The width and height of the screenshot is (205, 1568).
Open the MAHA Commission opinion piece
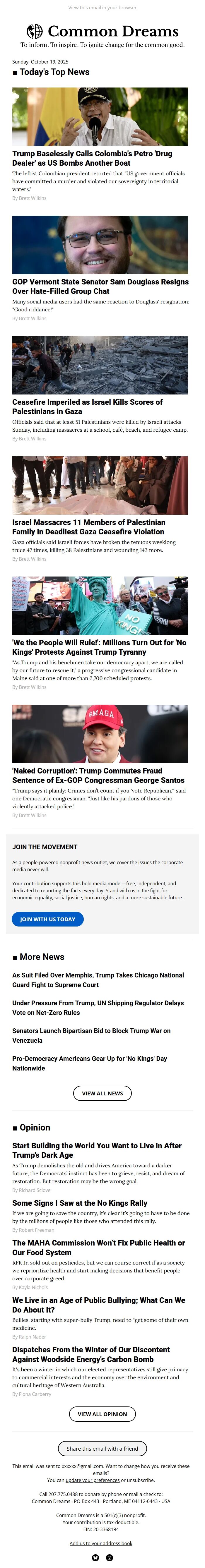click(98, 1247)
